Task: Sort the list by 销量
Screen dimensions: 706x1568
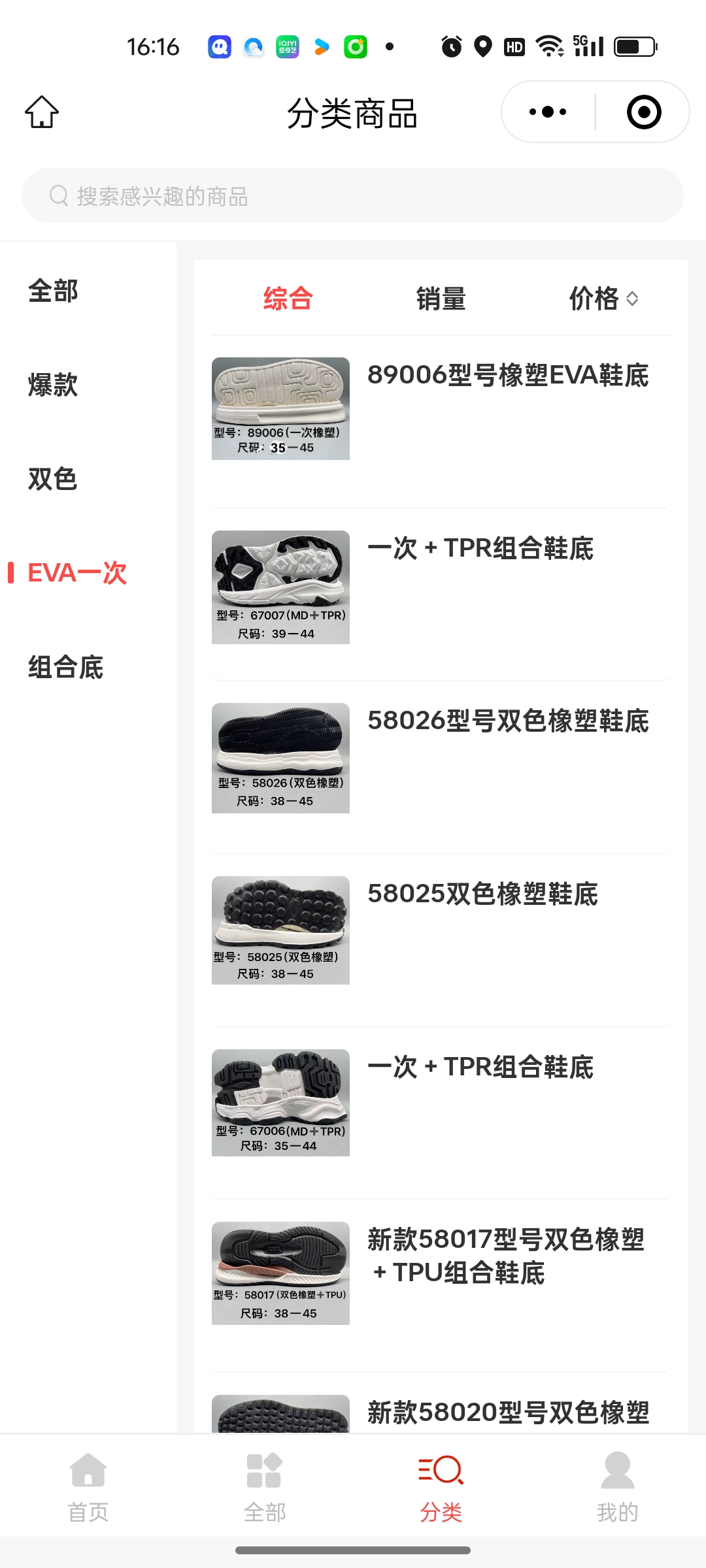Action: click(x=441, y=299)
